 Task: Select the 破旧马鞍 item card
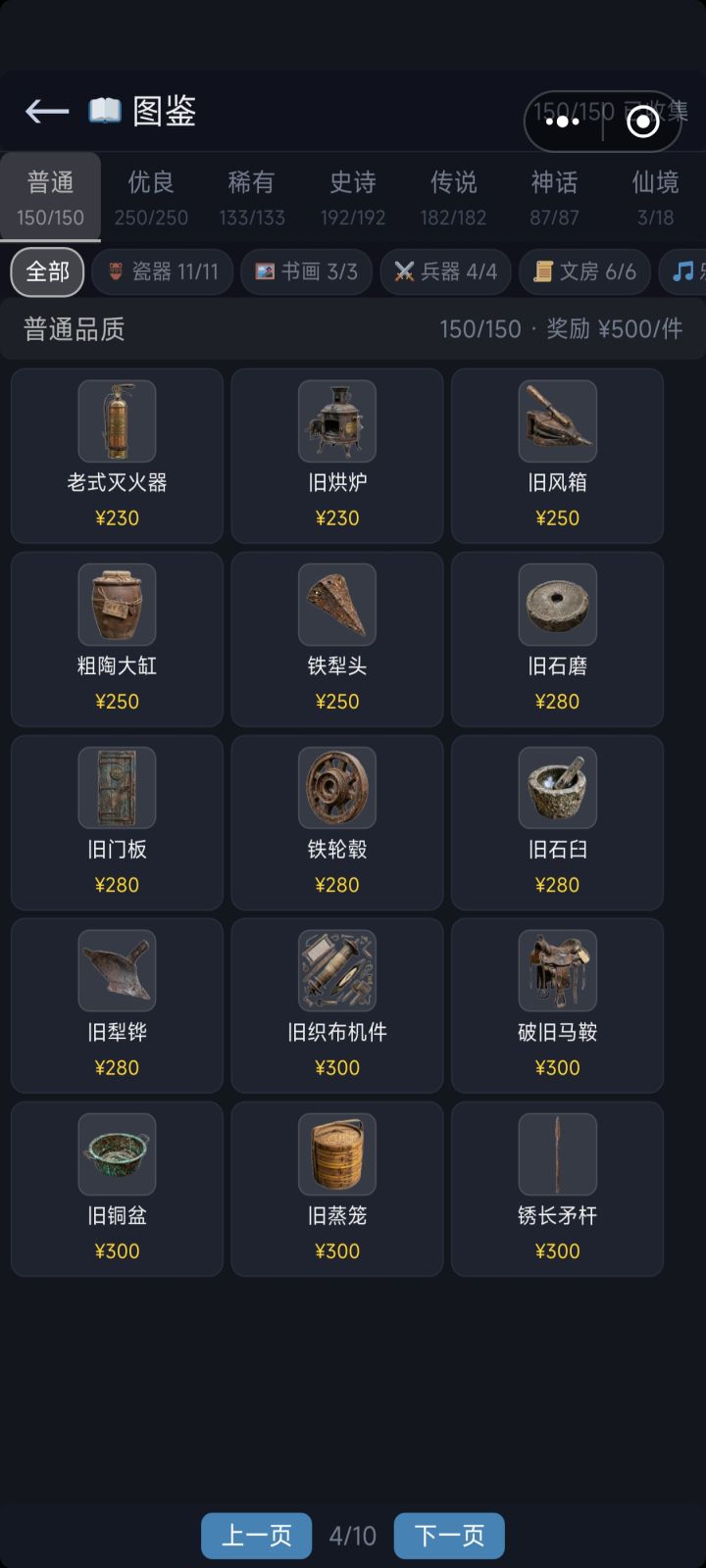click(x=557, y=1006)
